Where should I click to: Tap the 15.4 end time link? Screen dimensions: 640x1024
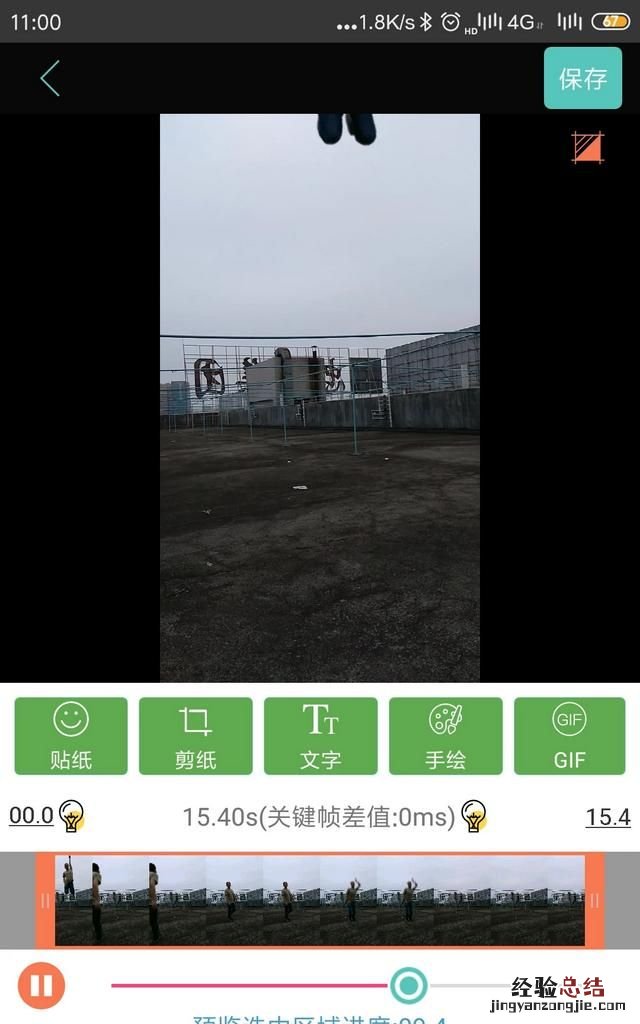607,817
